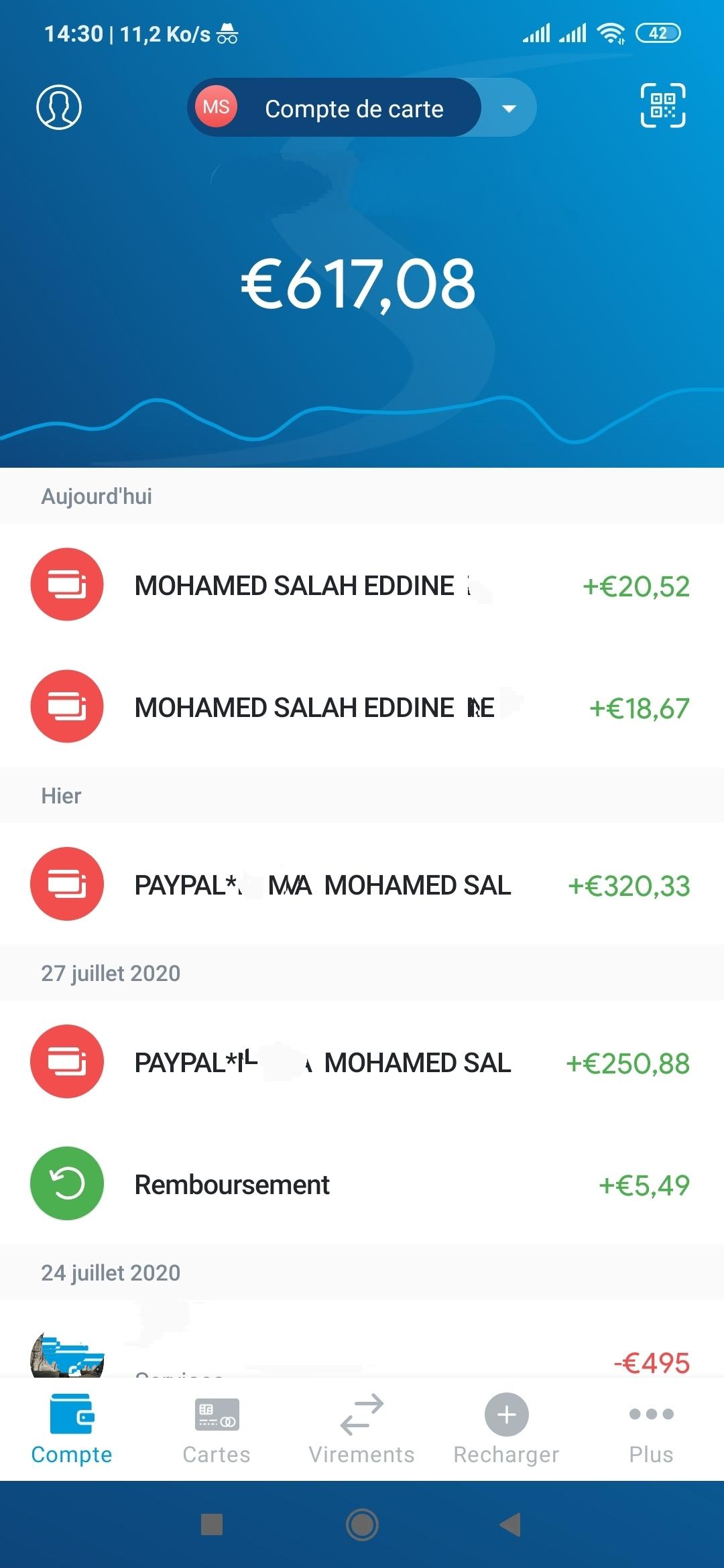Open the profile icon
This screenshot has width=724, height=1568.
pyautogui.click(x=59, y=107)
